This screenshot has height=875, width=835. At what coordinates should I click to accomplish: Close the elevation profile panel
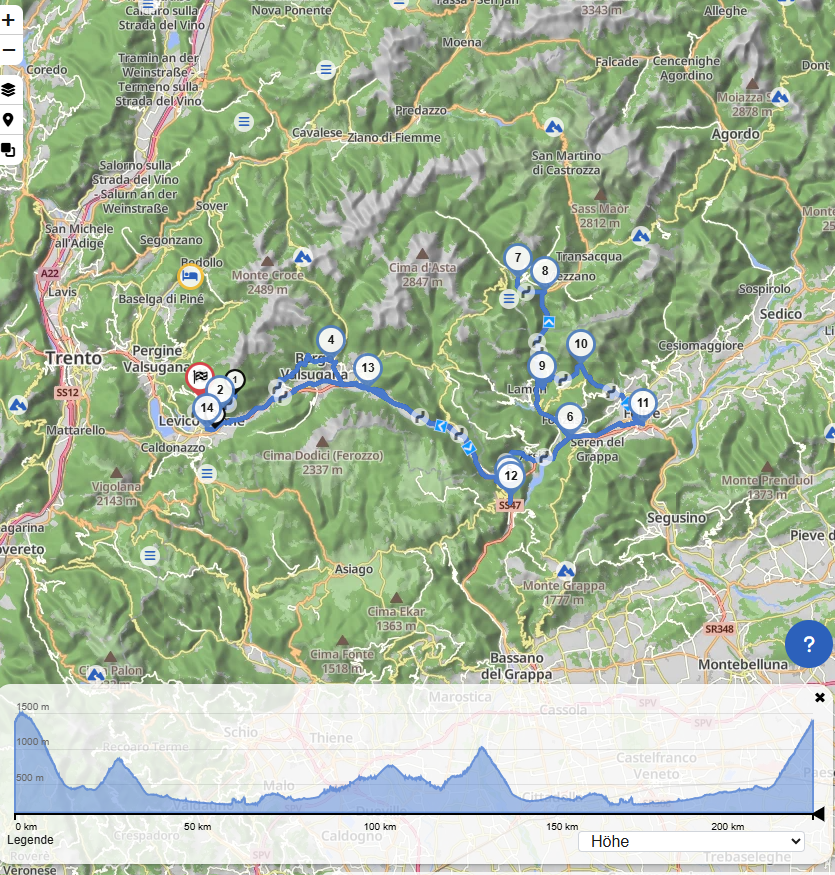[820, 697]
